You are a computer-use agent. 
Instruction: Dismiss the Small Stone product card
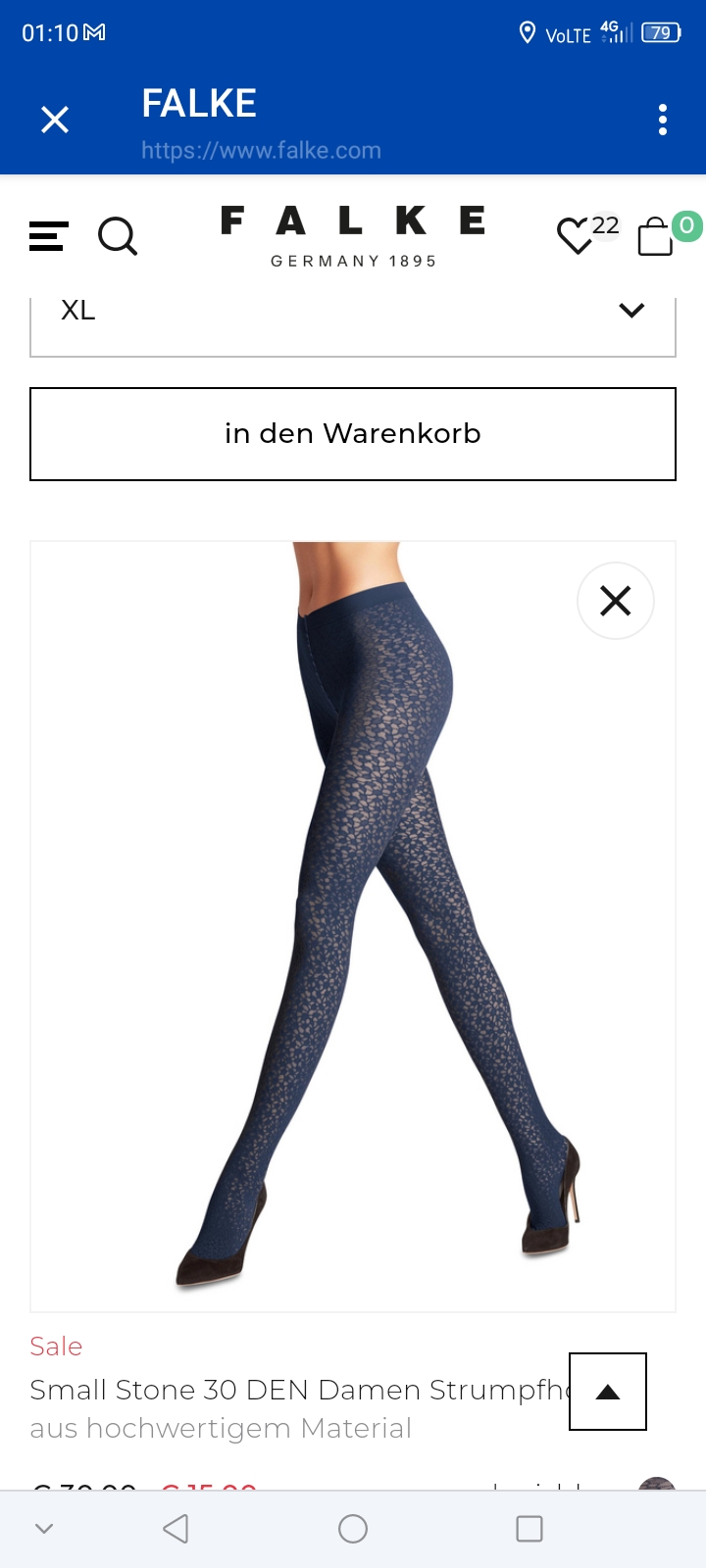pyautogui.click(x=615, y=601)
